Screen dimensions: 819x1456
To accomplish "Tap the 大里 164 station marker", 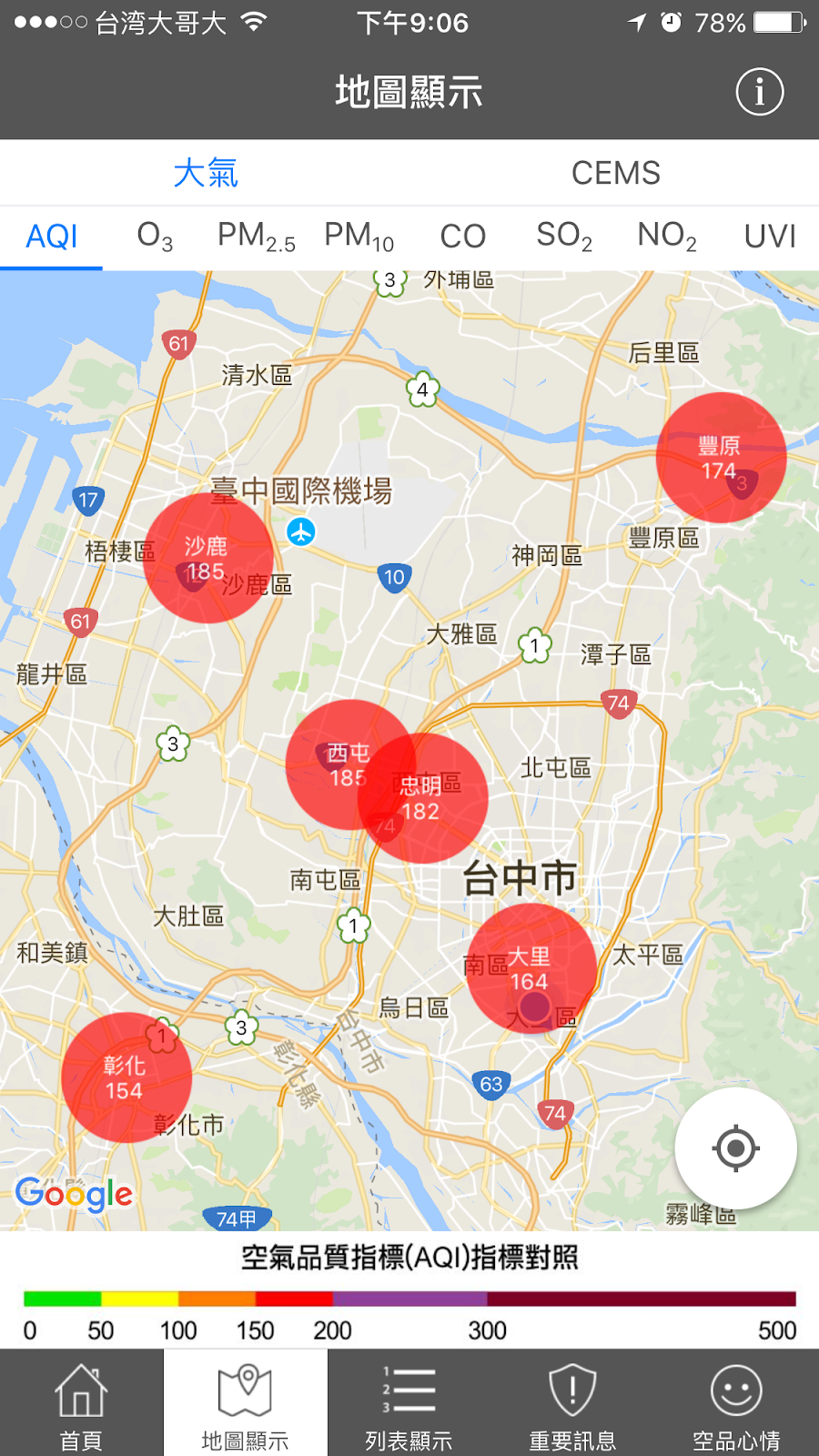I will [x=532, y=968].
